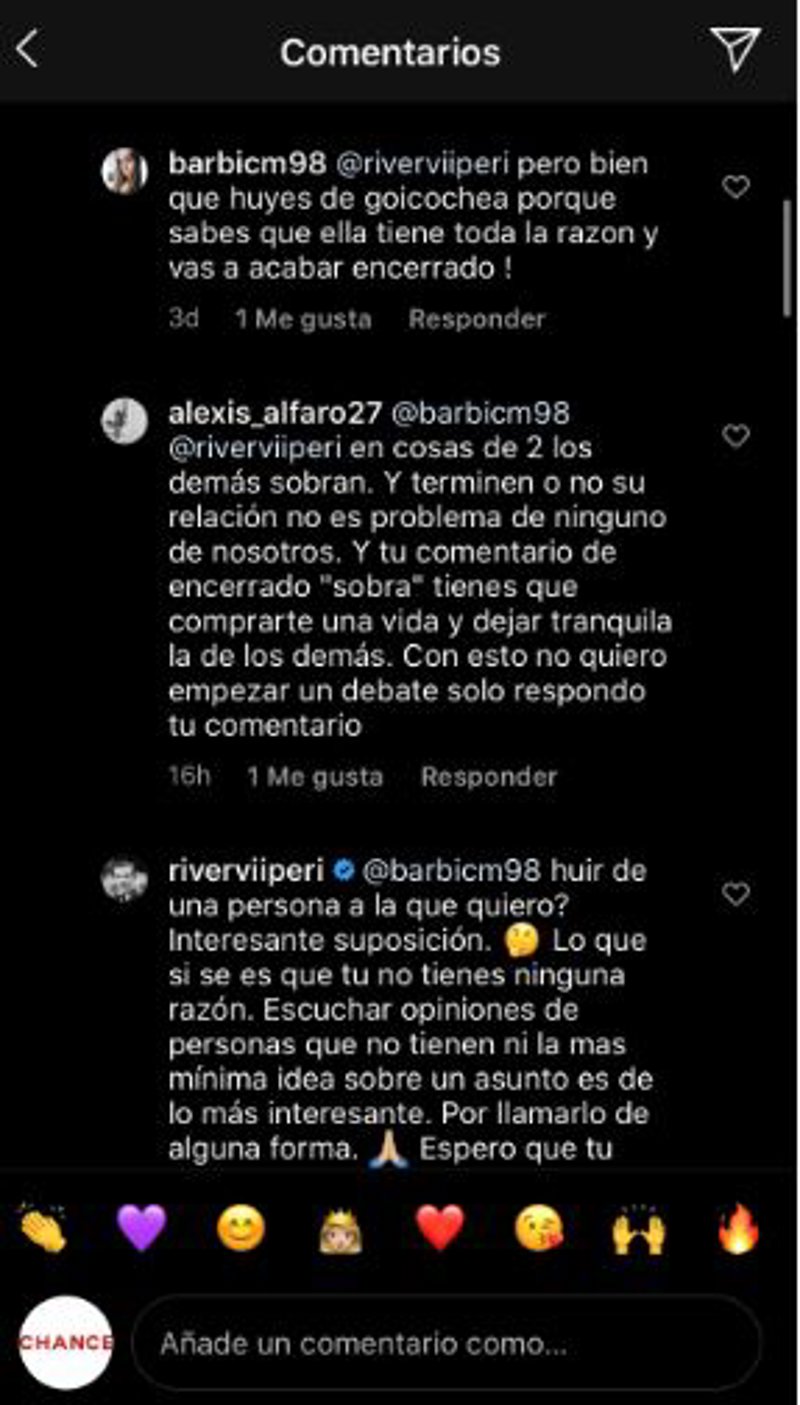The width and height of the screenshot is (800, 1405).
Task: Like riverviiperi's comment
Action: tap(736, 894)
